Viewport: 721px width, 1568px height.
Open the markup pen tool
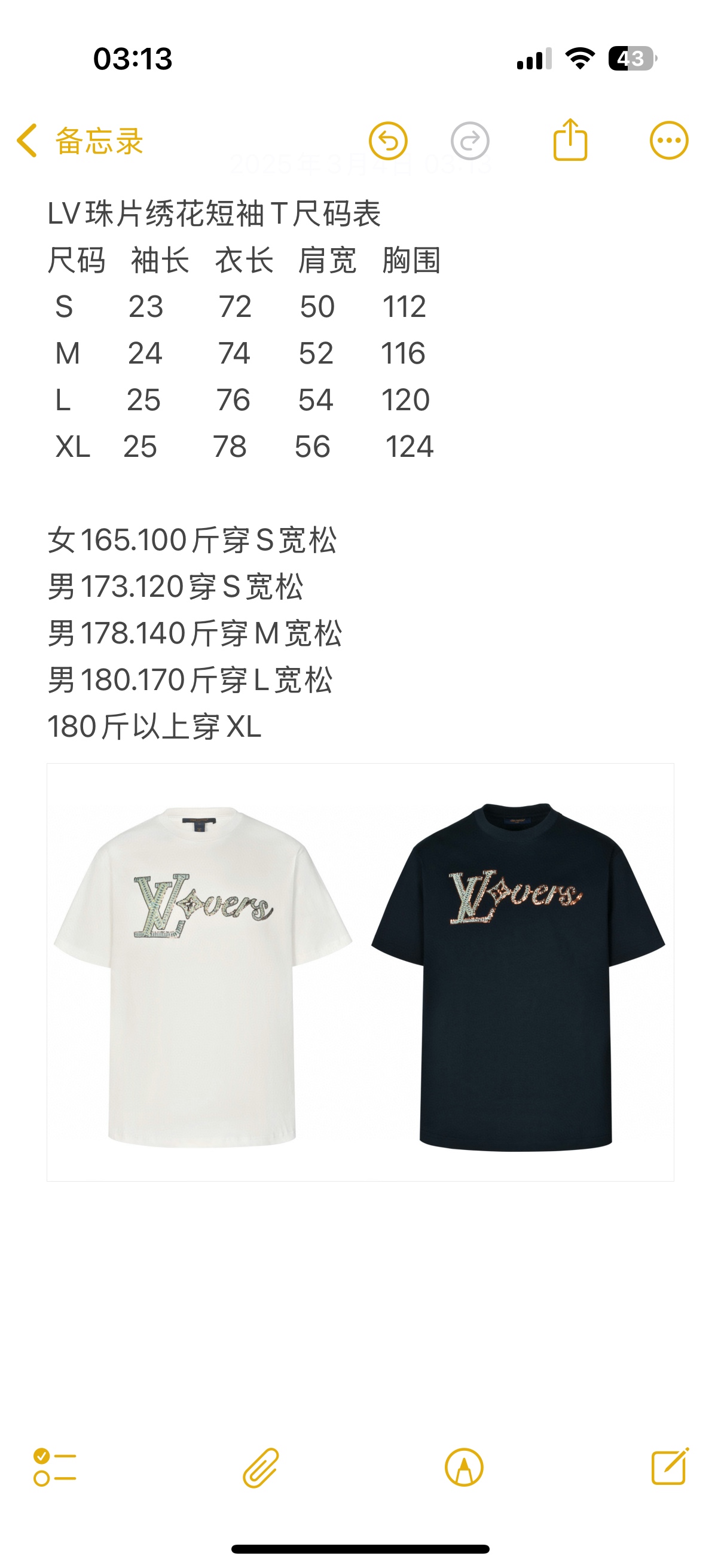[x=464, y=1468]
